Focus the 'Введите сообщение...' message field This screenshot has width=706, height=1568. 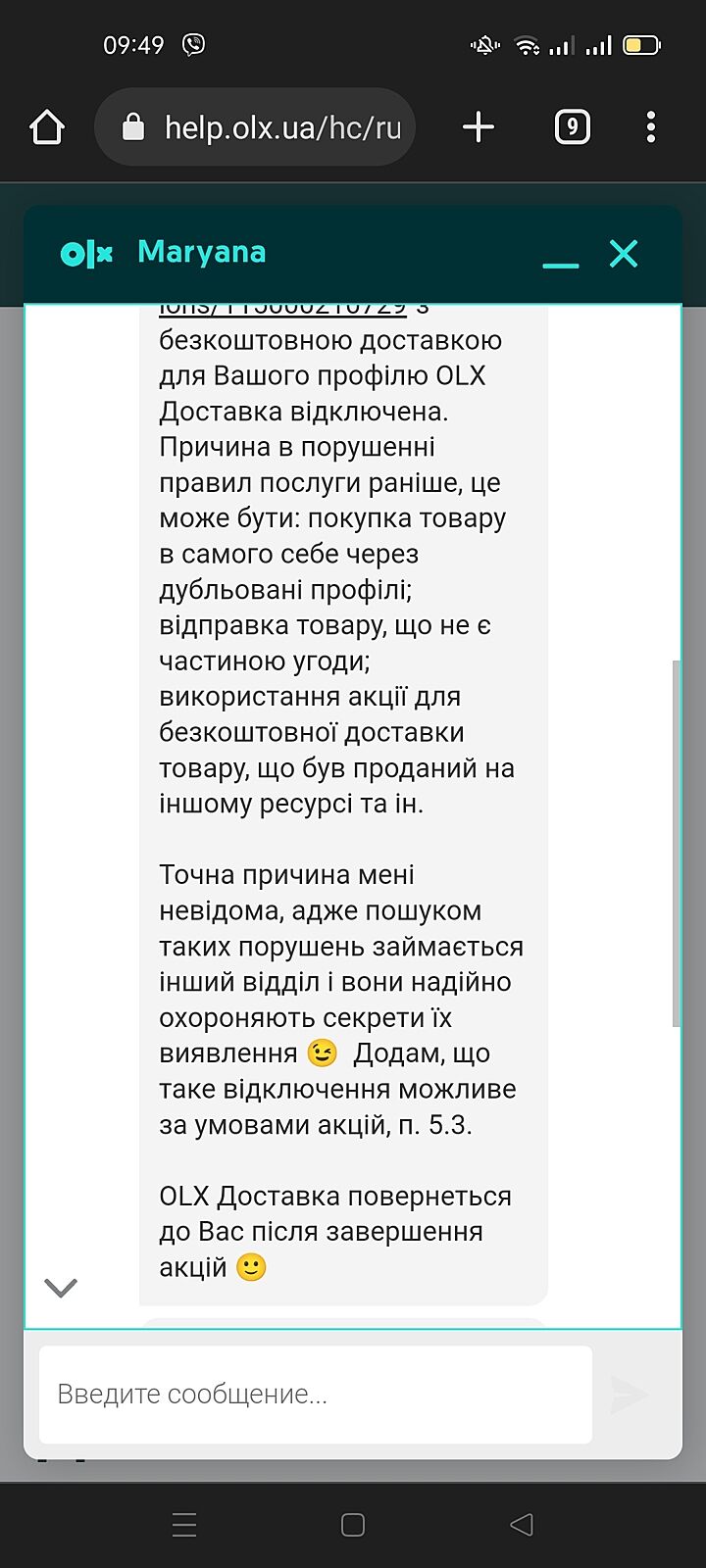(x=314, y=1394)
